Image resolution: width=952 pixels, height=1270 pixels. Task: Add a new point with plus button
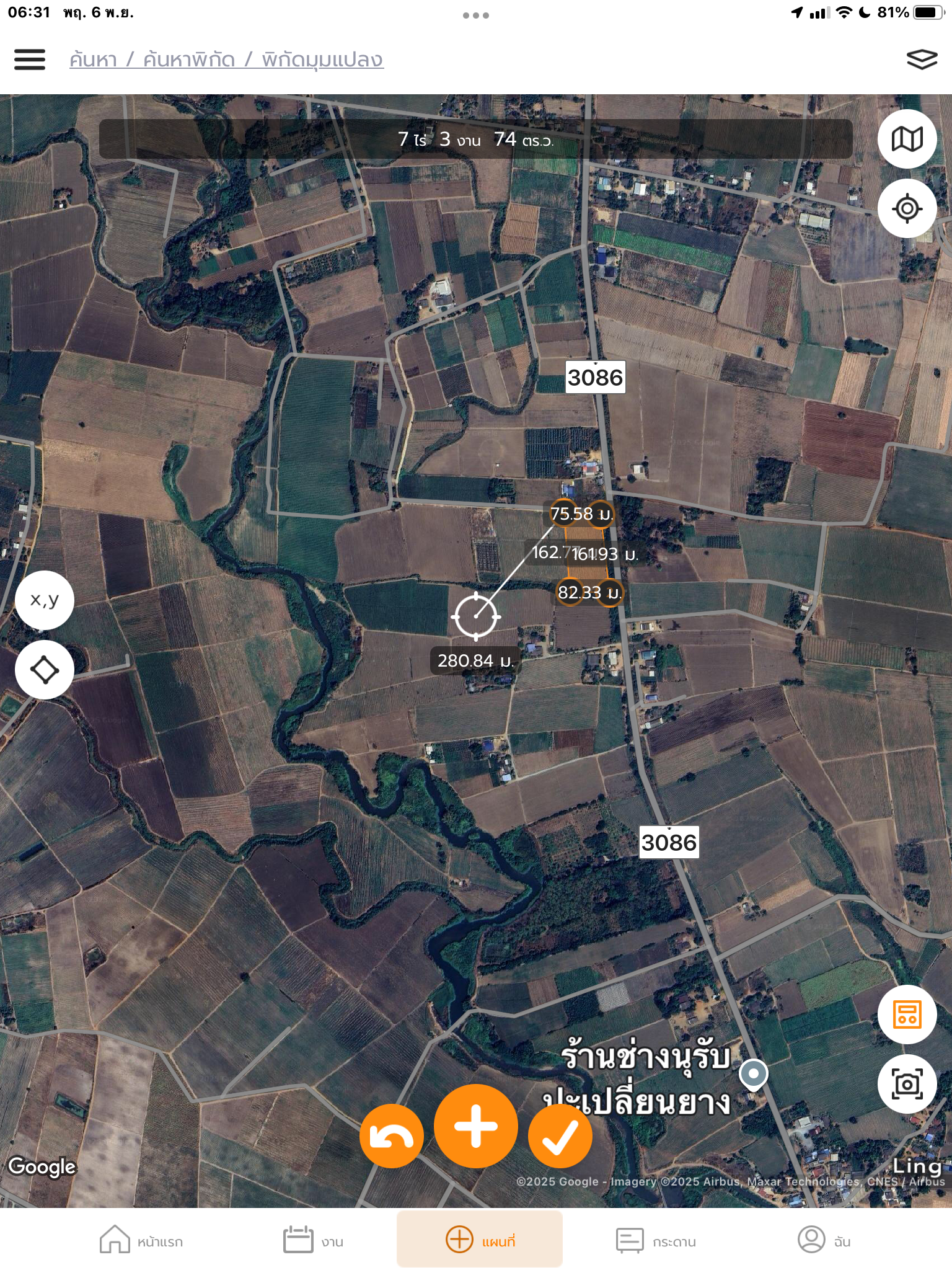(x=476, y=1126)
